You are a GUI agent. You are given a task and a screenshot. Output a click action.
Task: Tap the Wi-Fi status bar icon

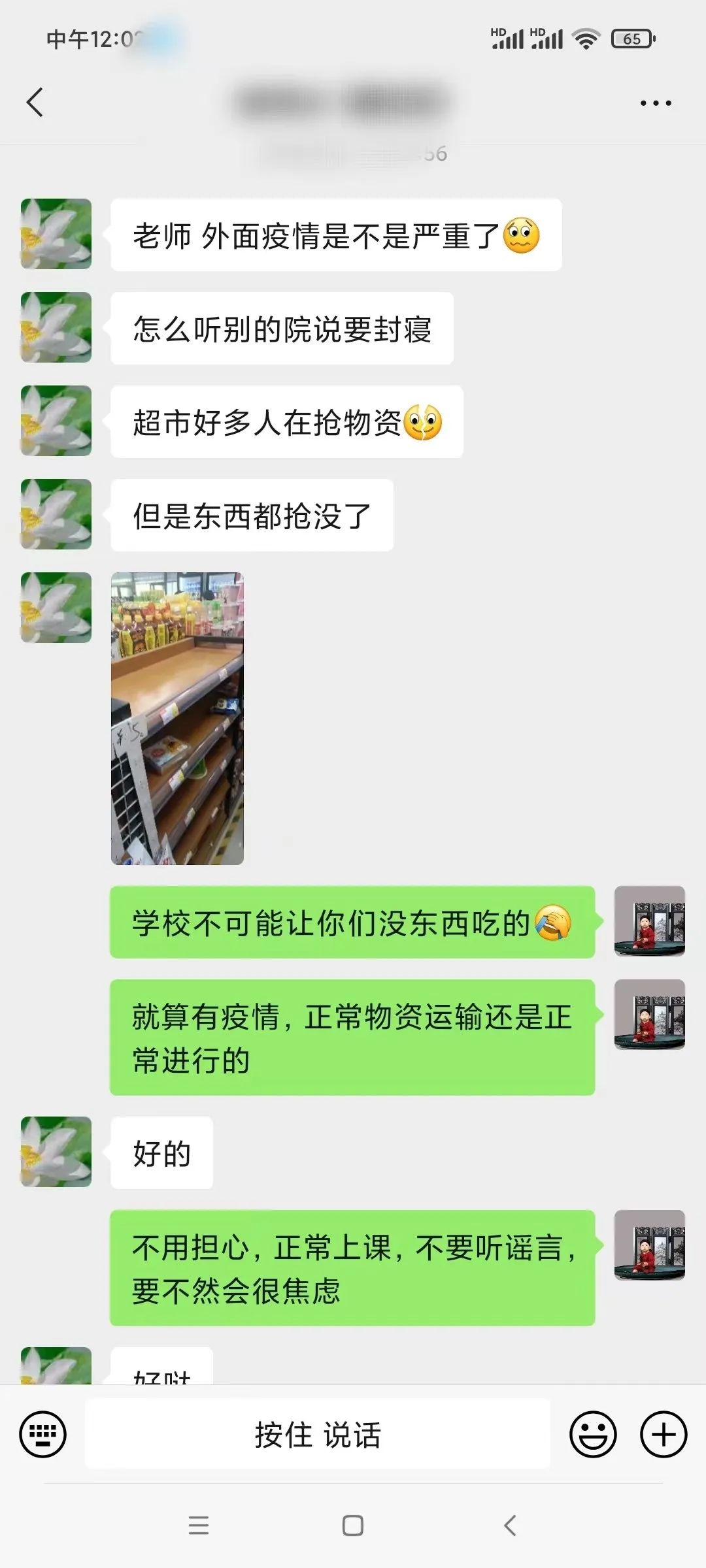coord(586,39)
